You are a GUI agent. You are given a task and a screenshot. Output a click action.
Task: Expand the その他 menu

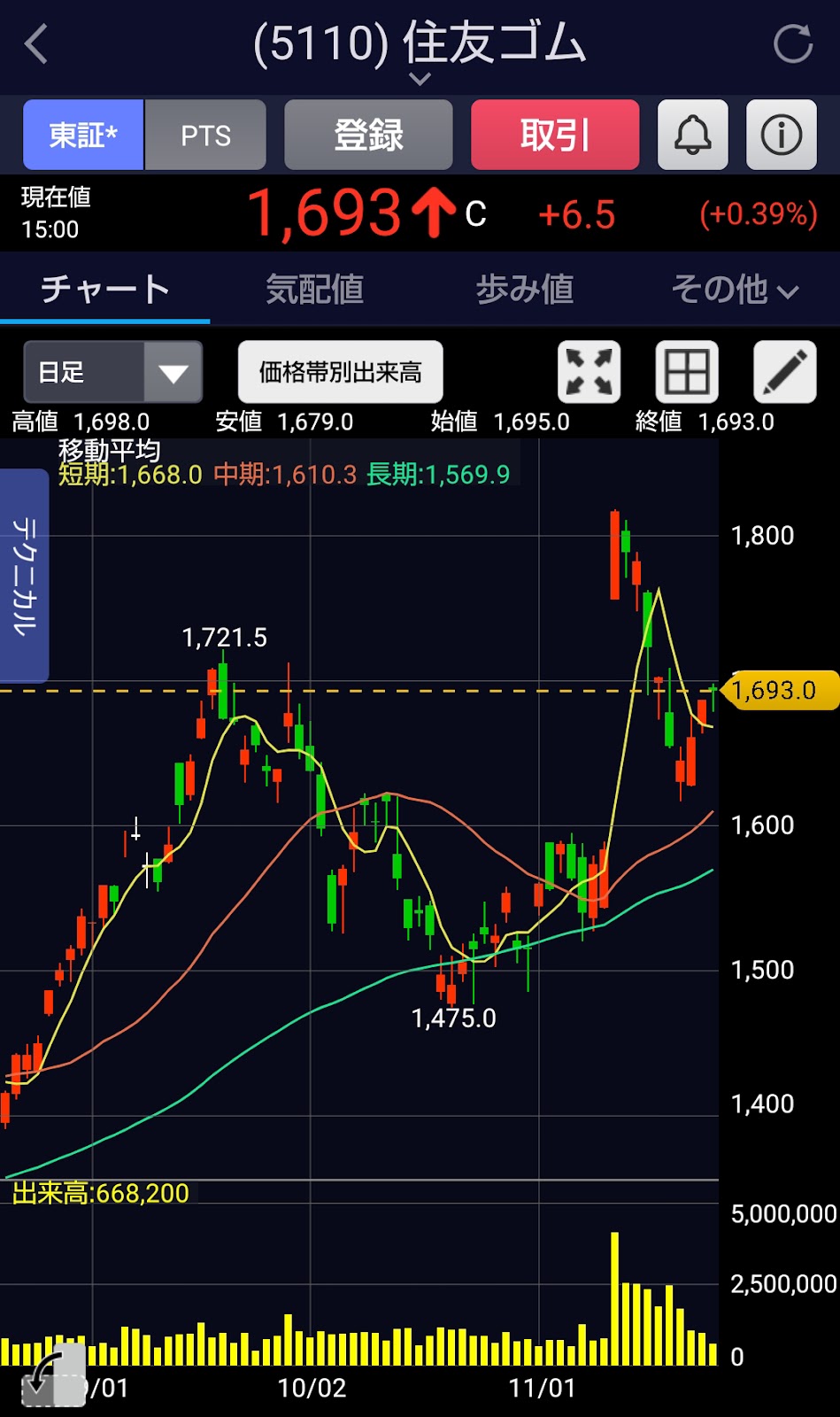(x=735, y=289)
